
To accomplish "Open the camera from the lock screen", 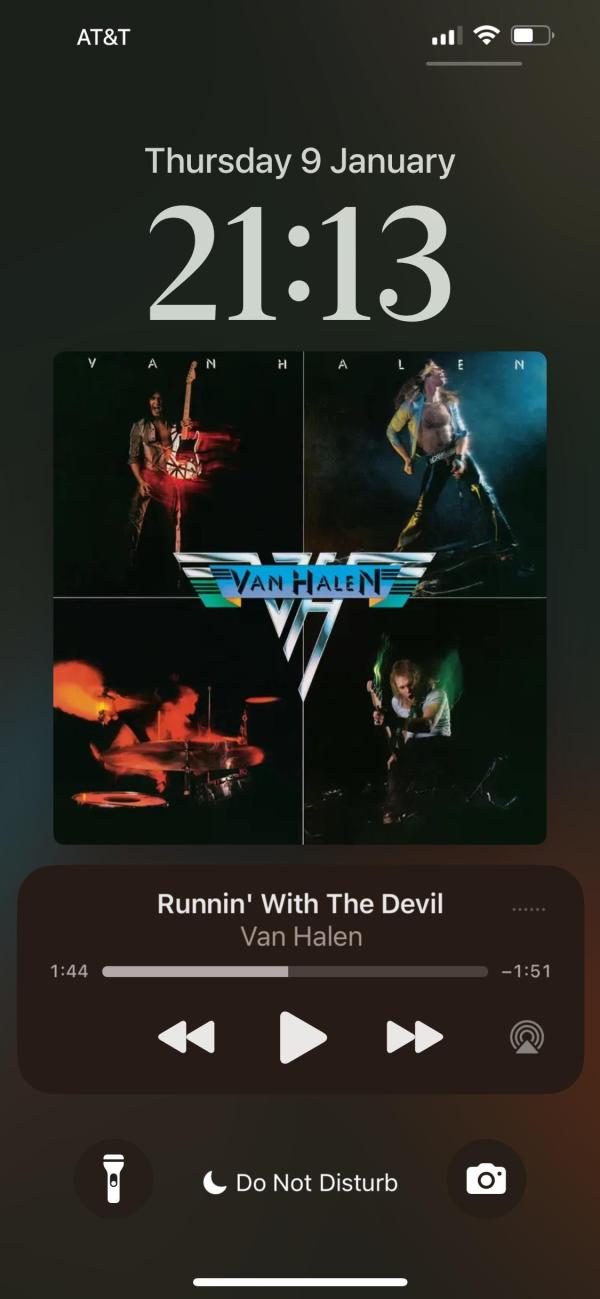I will pos(486,1179).
